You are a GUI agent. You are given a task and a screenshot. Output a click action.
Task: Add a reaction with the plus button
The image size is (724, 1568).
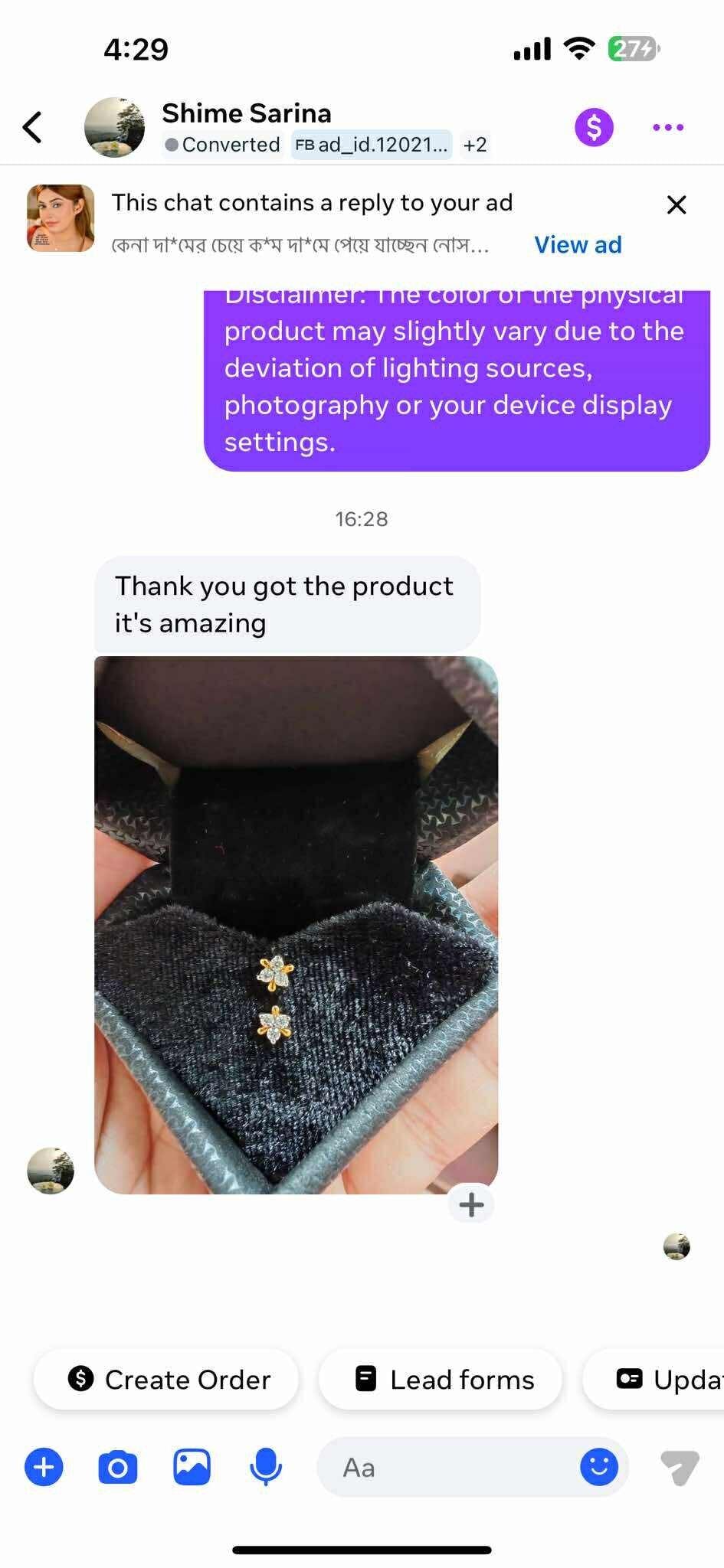[x=470, y=1204]
